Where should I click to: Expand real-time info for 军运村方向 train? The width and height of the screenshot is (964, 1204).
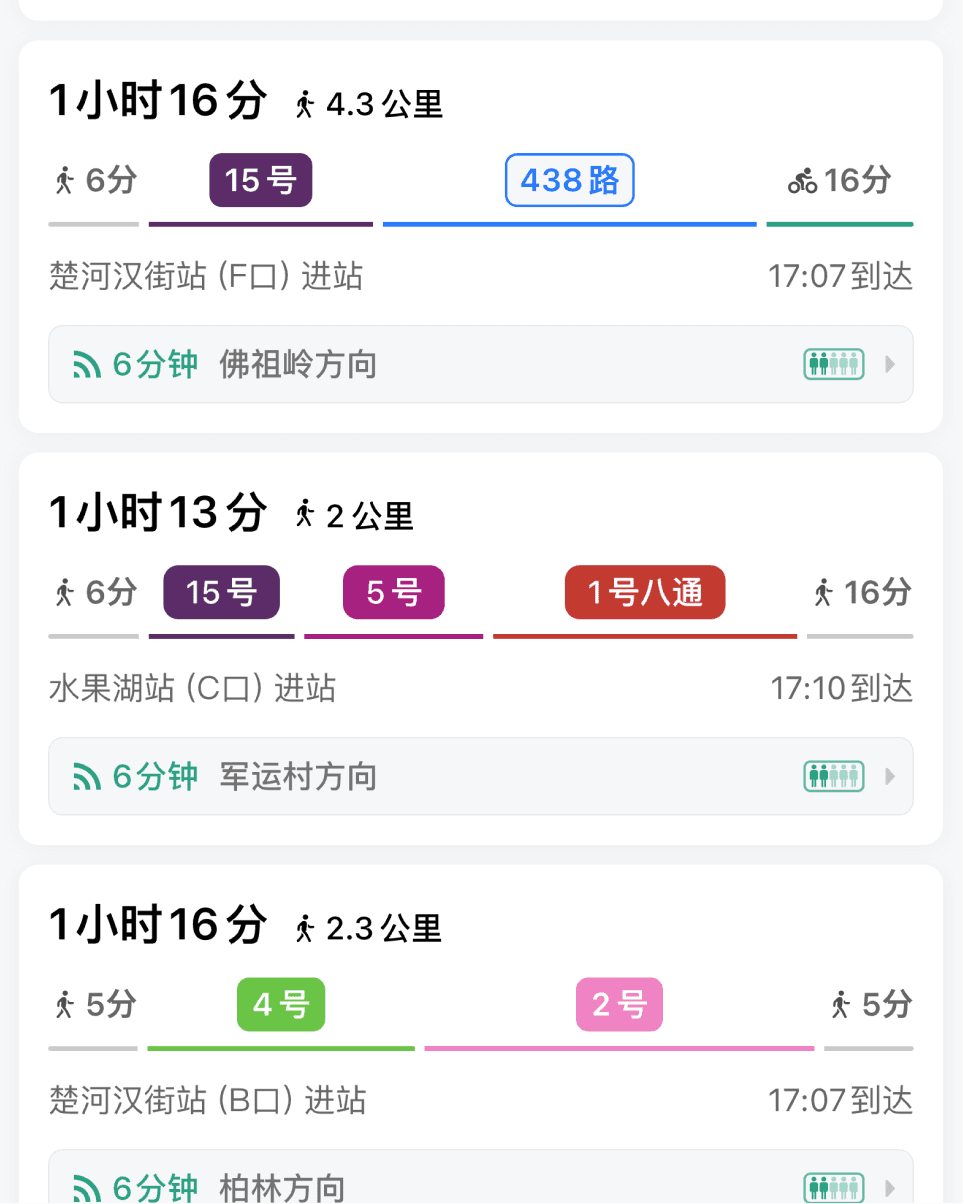coord(481,776)
